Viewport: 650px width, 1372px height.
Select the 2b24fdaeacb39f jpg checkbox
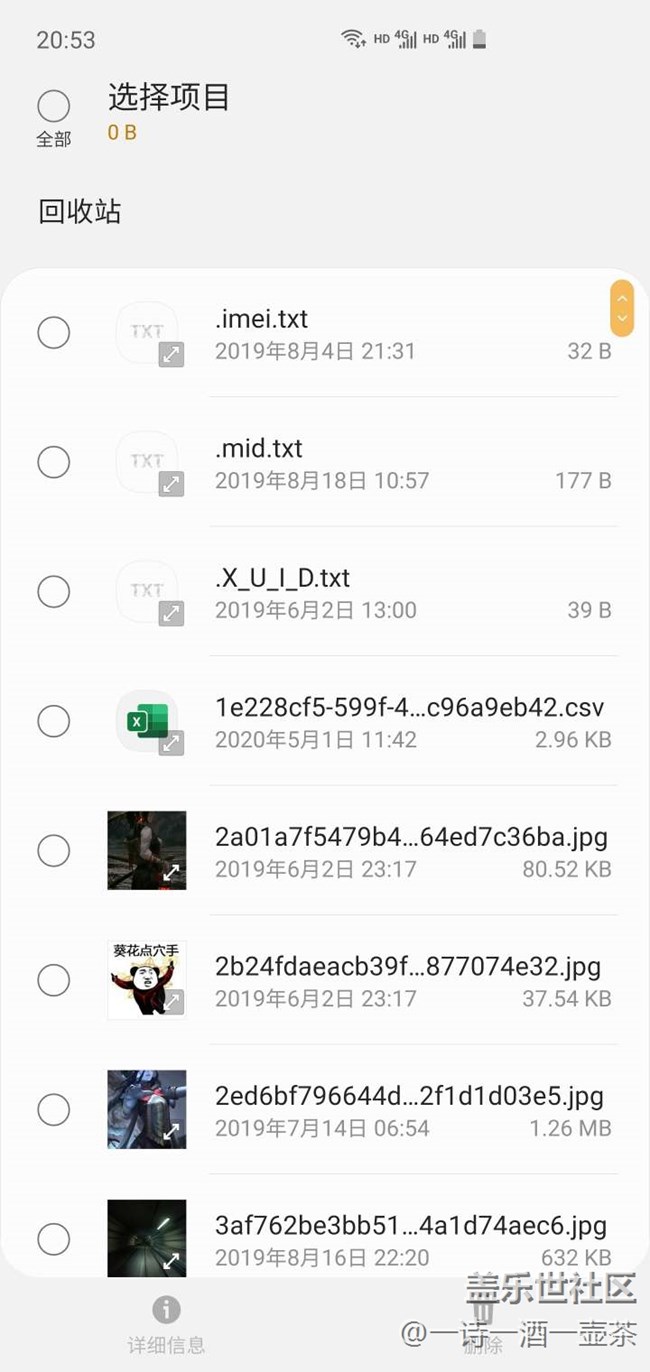coord(53,980)
